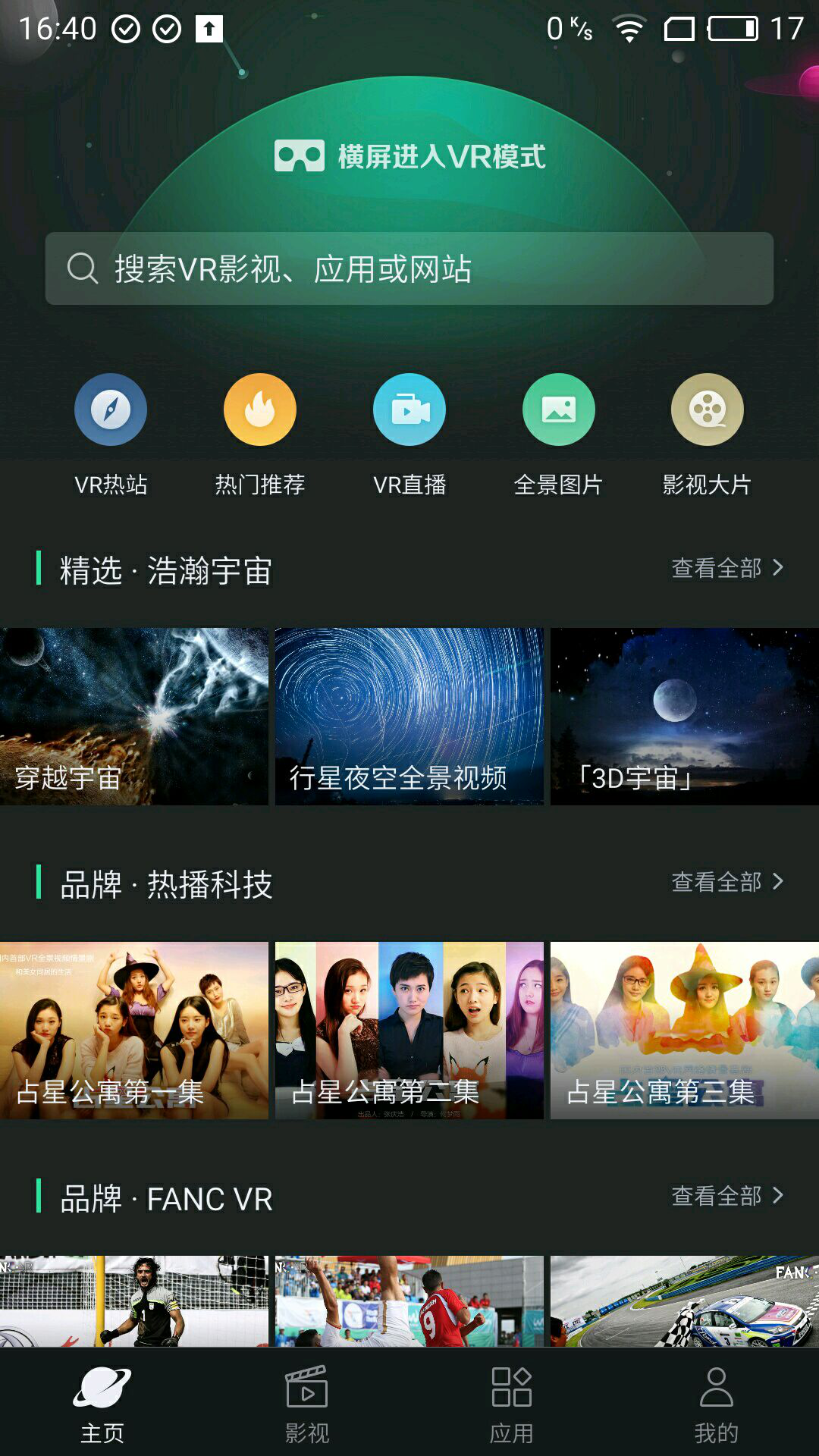Open the VR直播 category
This screenshot has width=819, height=1456.
point(409,434)
